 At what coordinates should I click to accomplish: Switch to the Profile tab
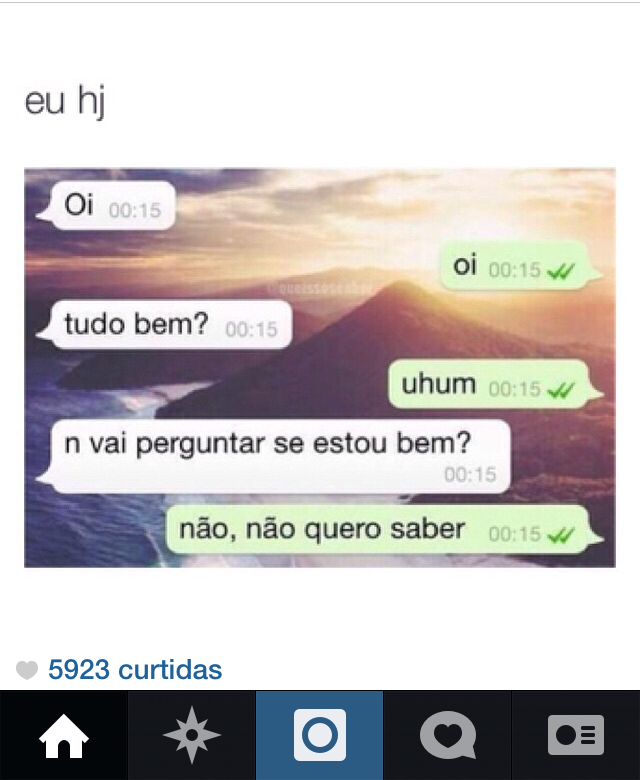(575, 737)
